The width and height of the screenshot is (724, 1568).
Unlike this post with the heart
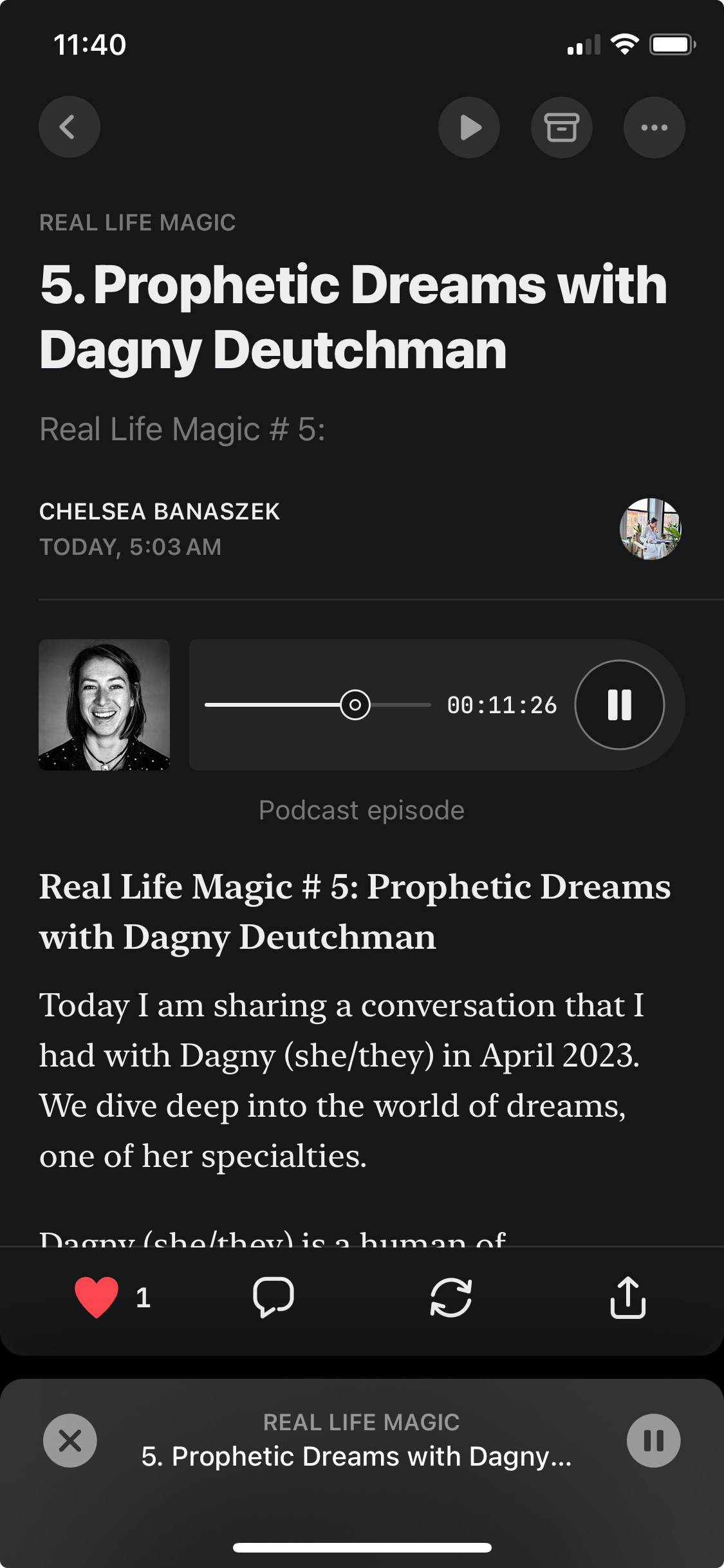(x=97, y=1297)
